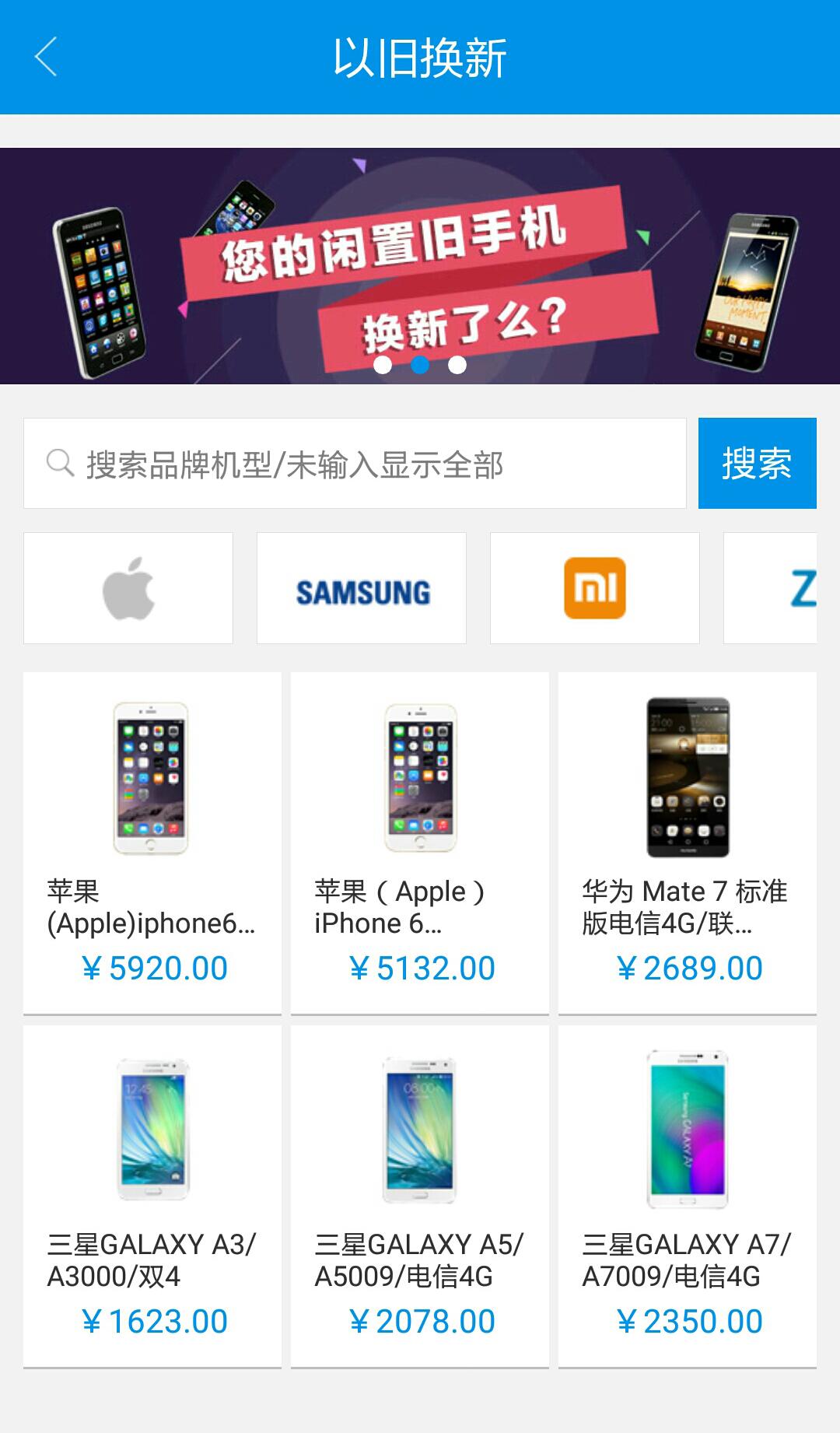Tap the blue 搜索 search button
This screenshot has width=840, height=1433.
tap(757, 464)
